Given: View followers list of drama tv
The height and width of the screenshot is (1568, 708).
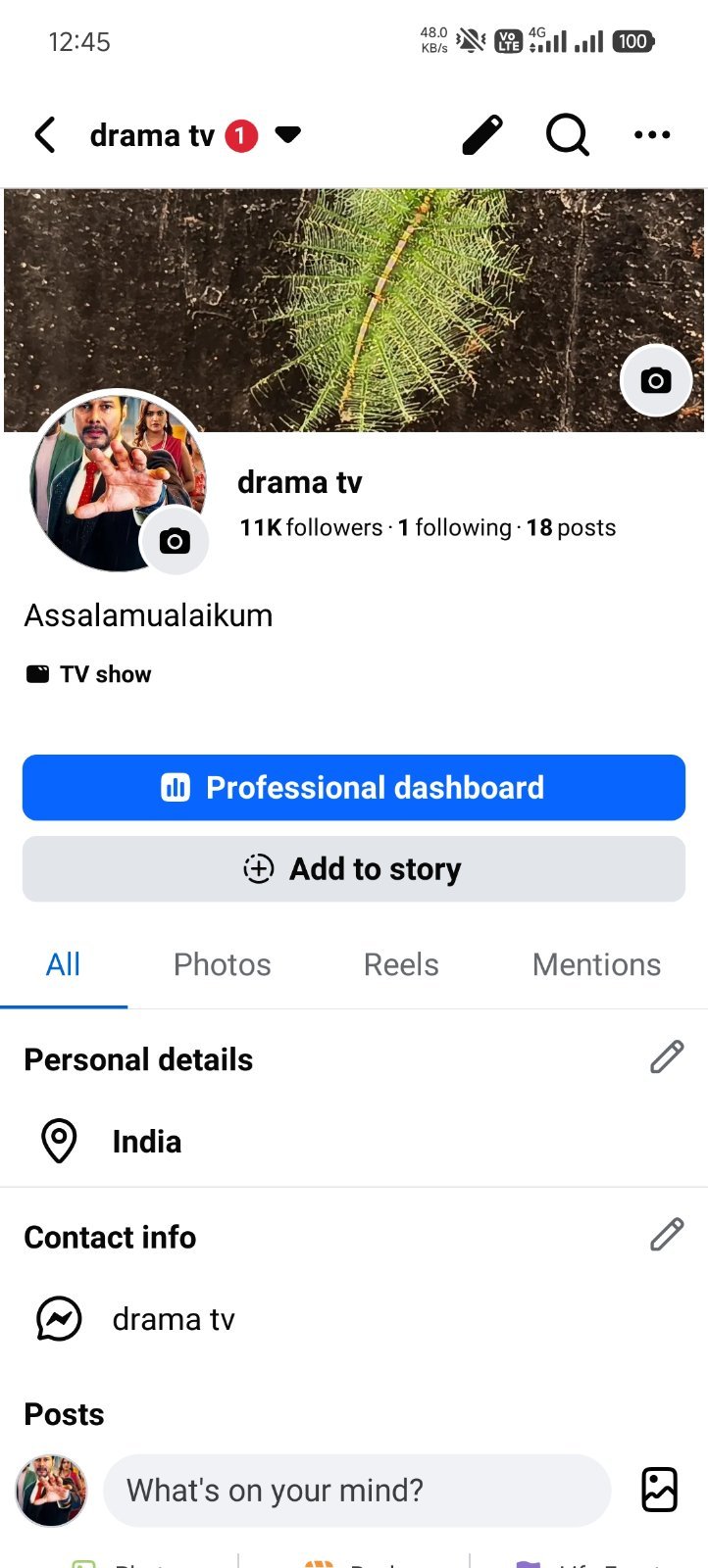Looking at the screenshot, I should tap(311, 527).
